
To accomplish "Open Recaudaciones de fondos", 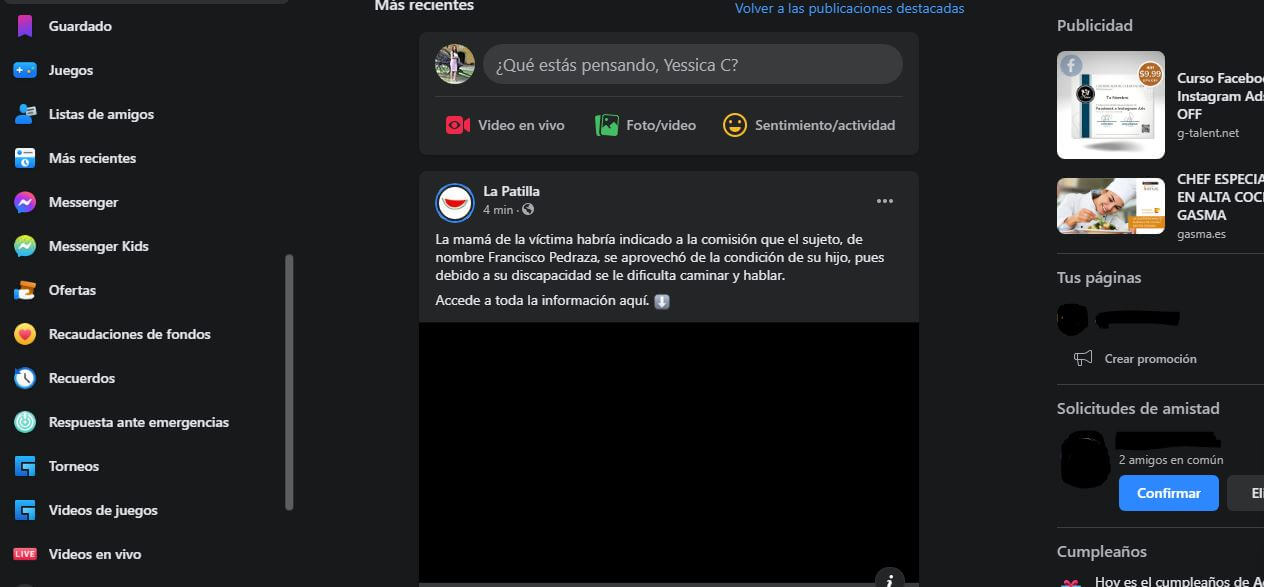I will pos(129,334).
